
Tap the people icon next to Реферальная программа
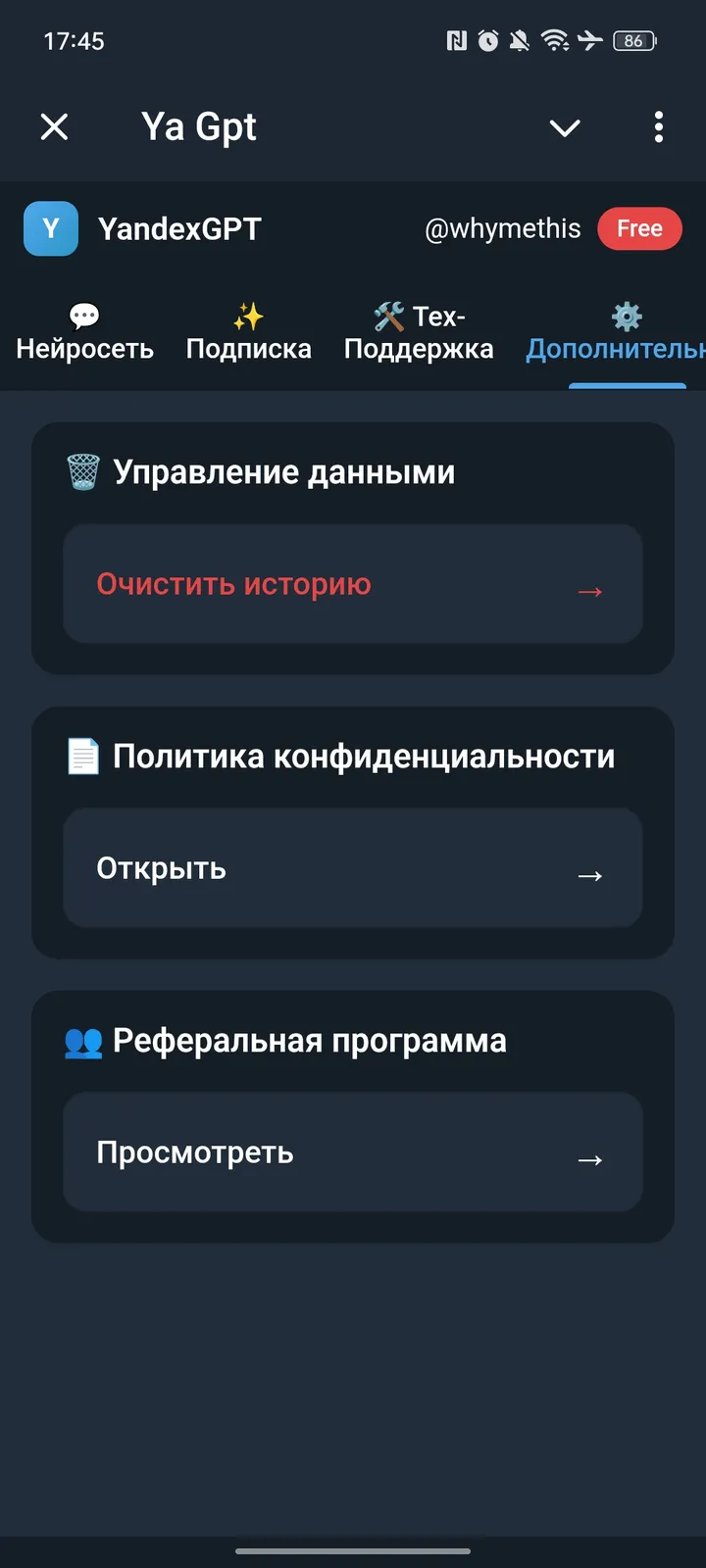click(x=82, y=1041)
